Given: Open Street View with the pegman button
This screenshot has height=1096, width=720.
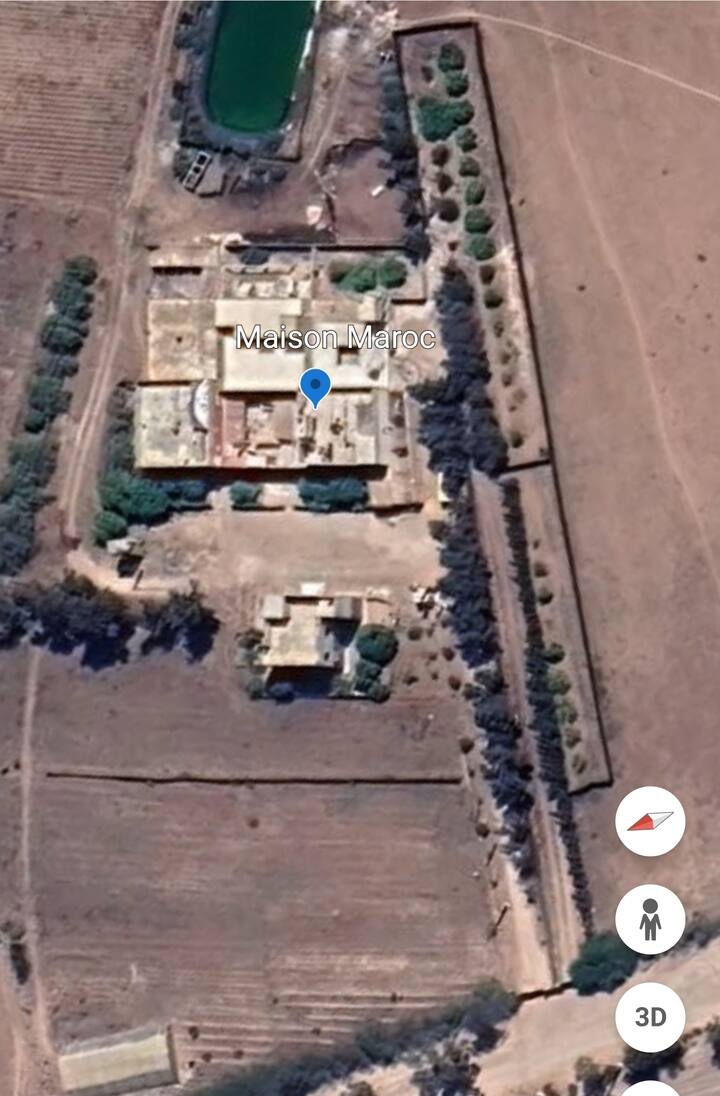Looking at the screenshot, I should coord(650,919).
